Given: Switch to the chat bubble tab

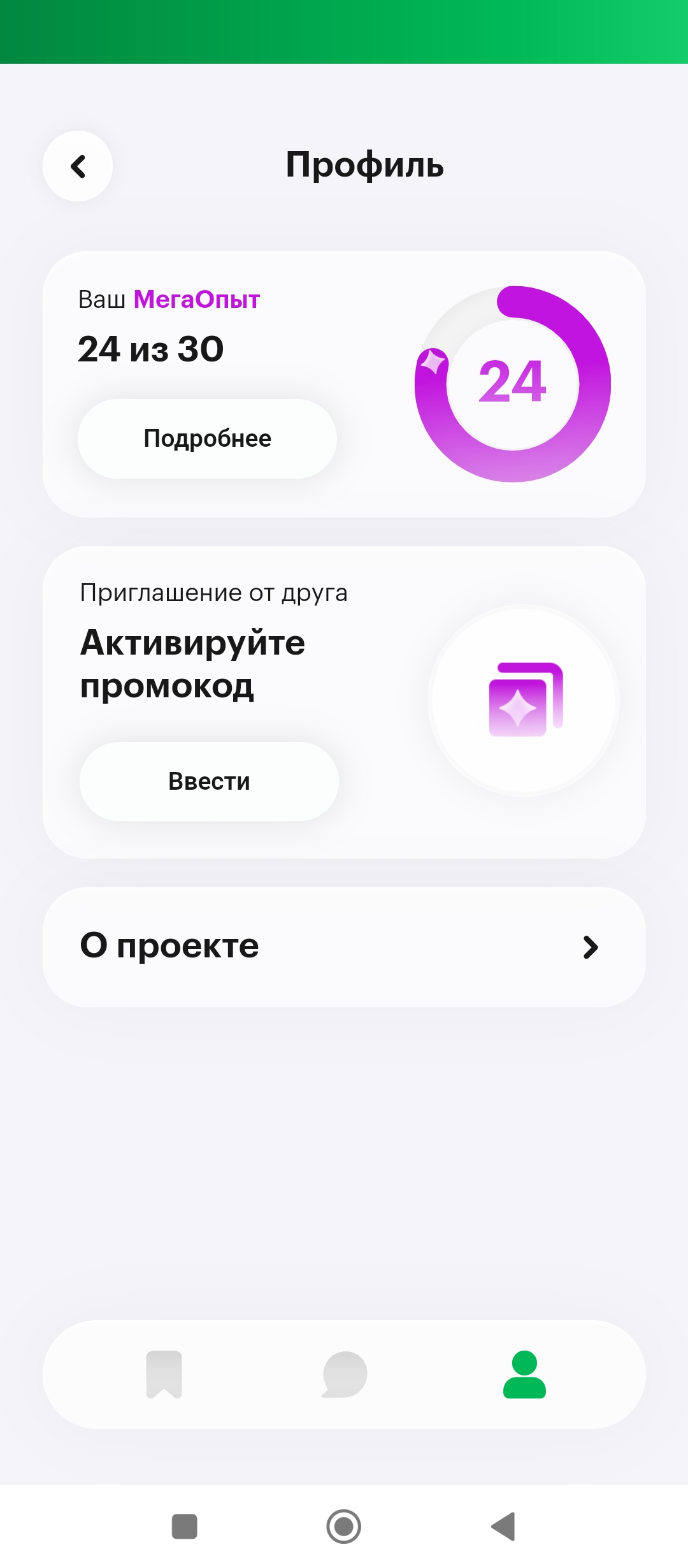Looking at the screenshot, I should [345, 1374].
